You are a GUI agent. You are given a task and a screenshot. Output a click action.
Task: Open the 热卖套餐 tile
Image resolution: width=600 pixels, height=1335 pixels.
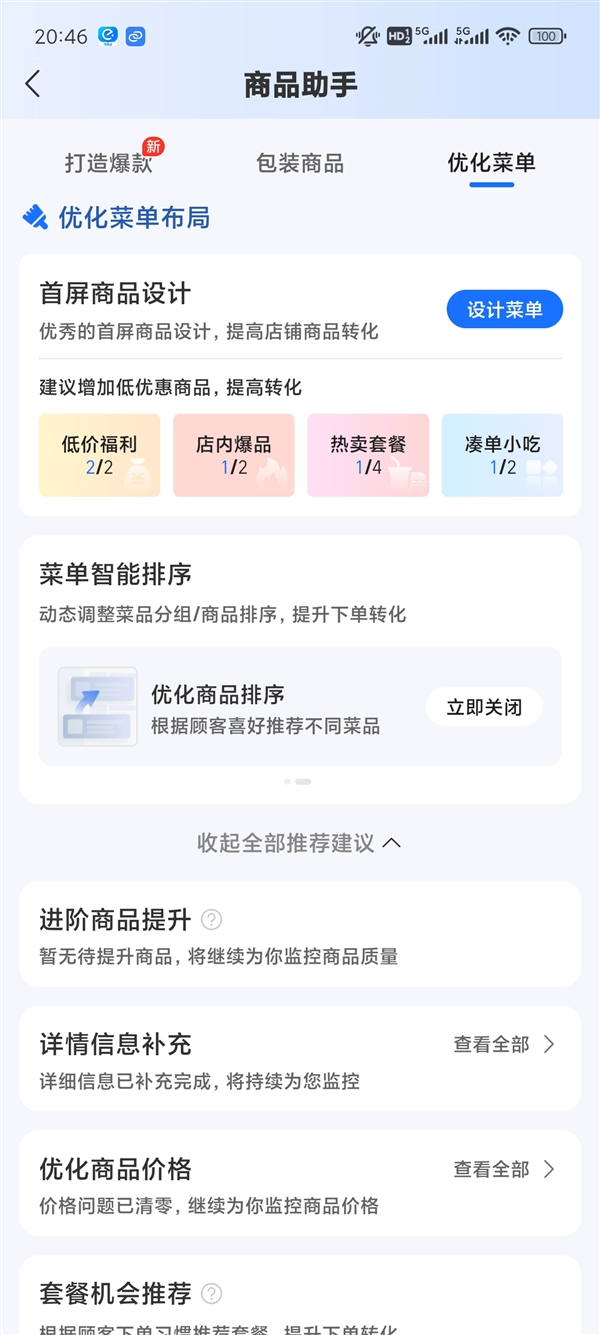[x=368, y=455]
